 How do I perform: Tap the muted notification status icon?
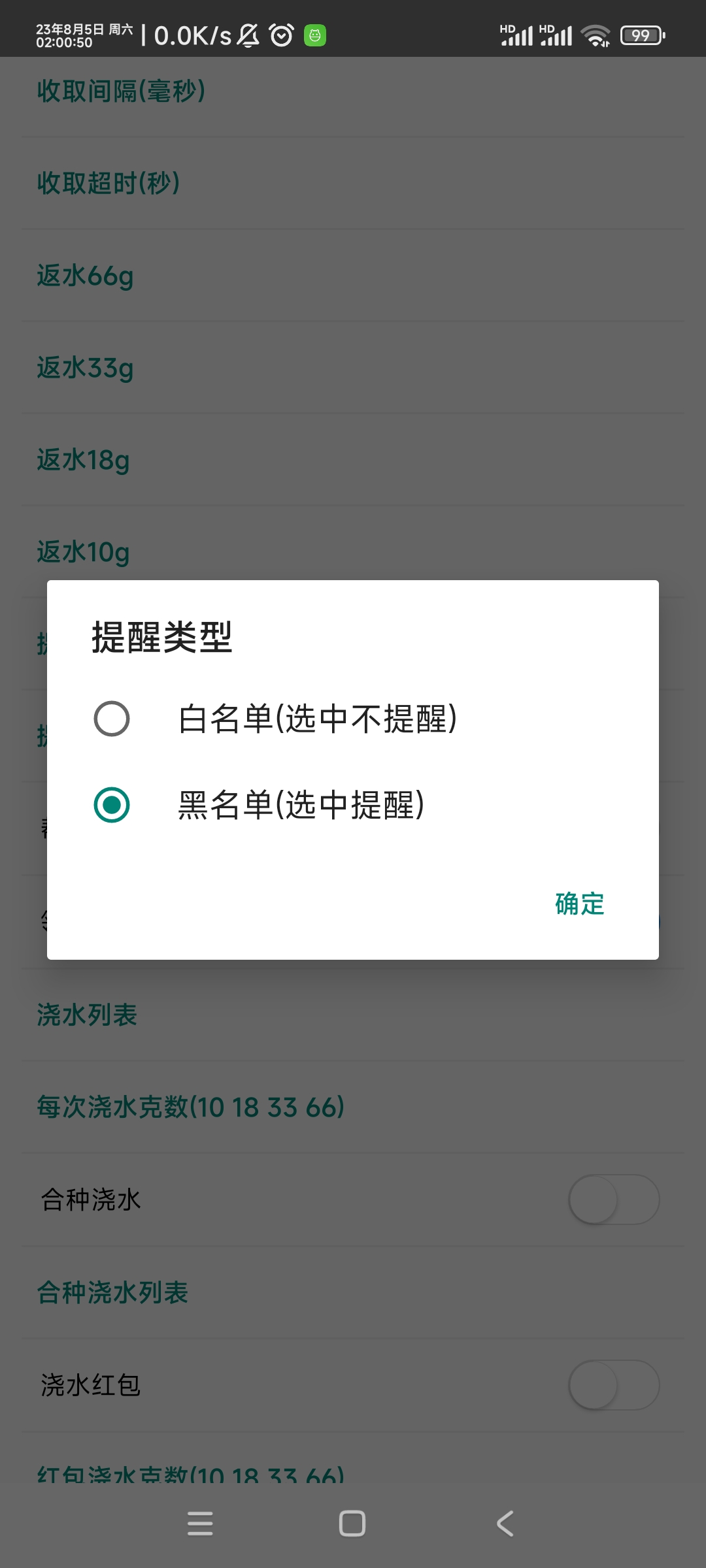point(247,36)
